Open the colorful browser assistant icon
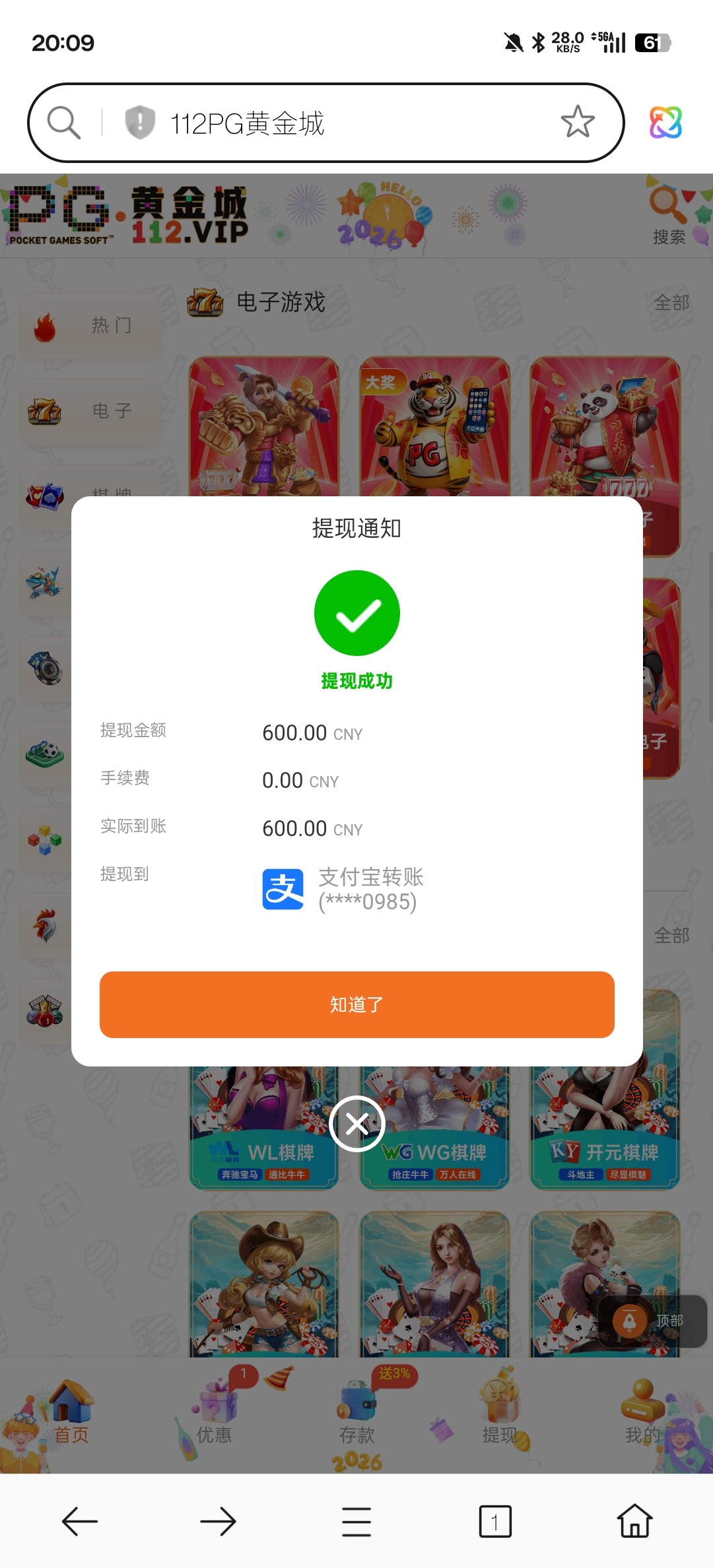Screen dimensions: 713x1568 tap(665, 123)
